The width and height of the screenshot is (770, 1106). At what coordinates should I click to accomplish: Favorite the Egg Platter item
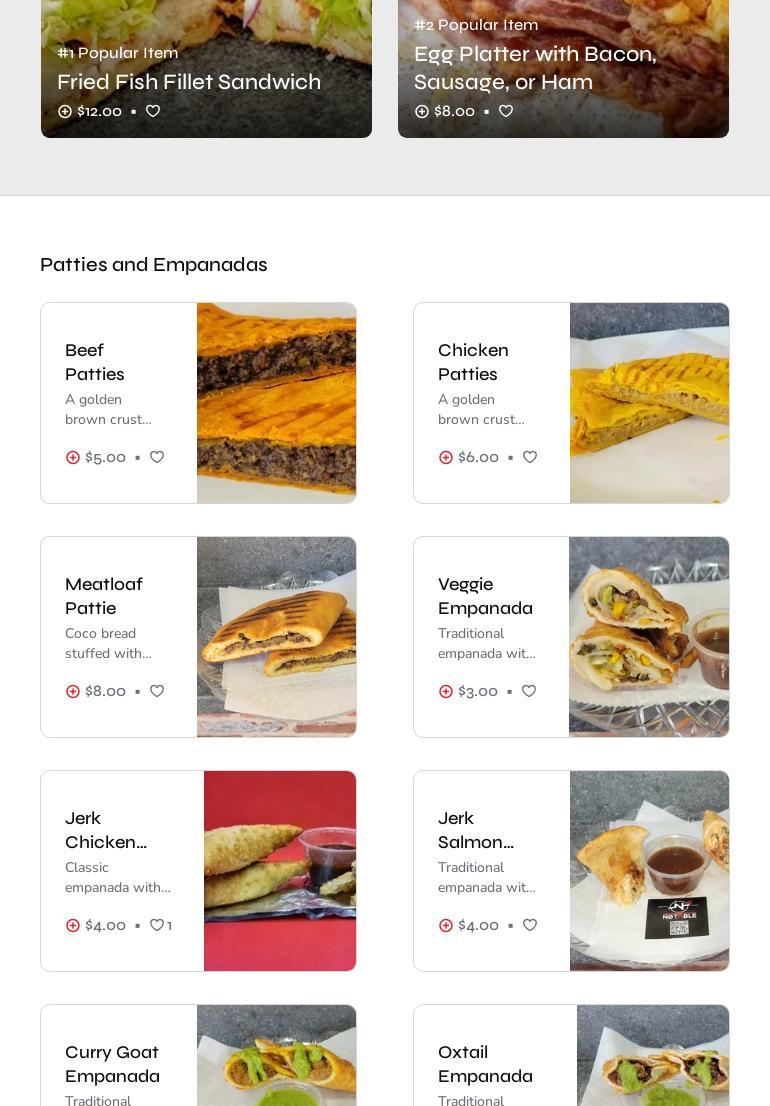[x=506, y=111]
